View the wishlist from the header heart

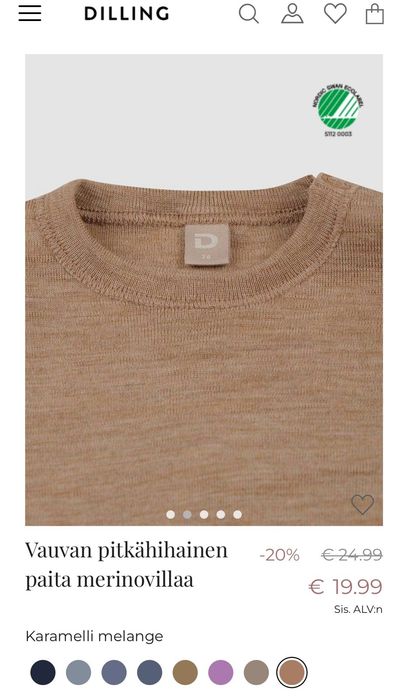[x=335, y=13]
